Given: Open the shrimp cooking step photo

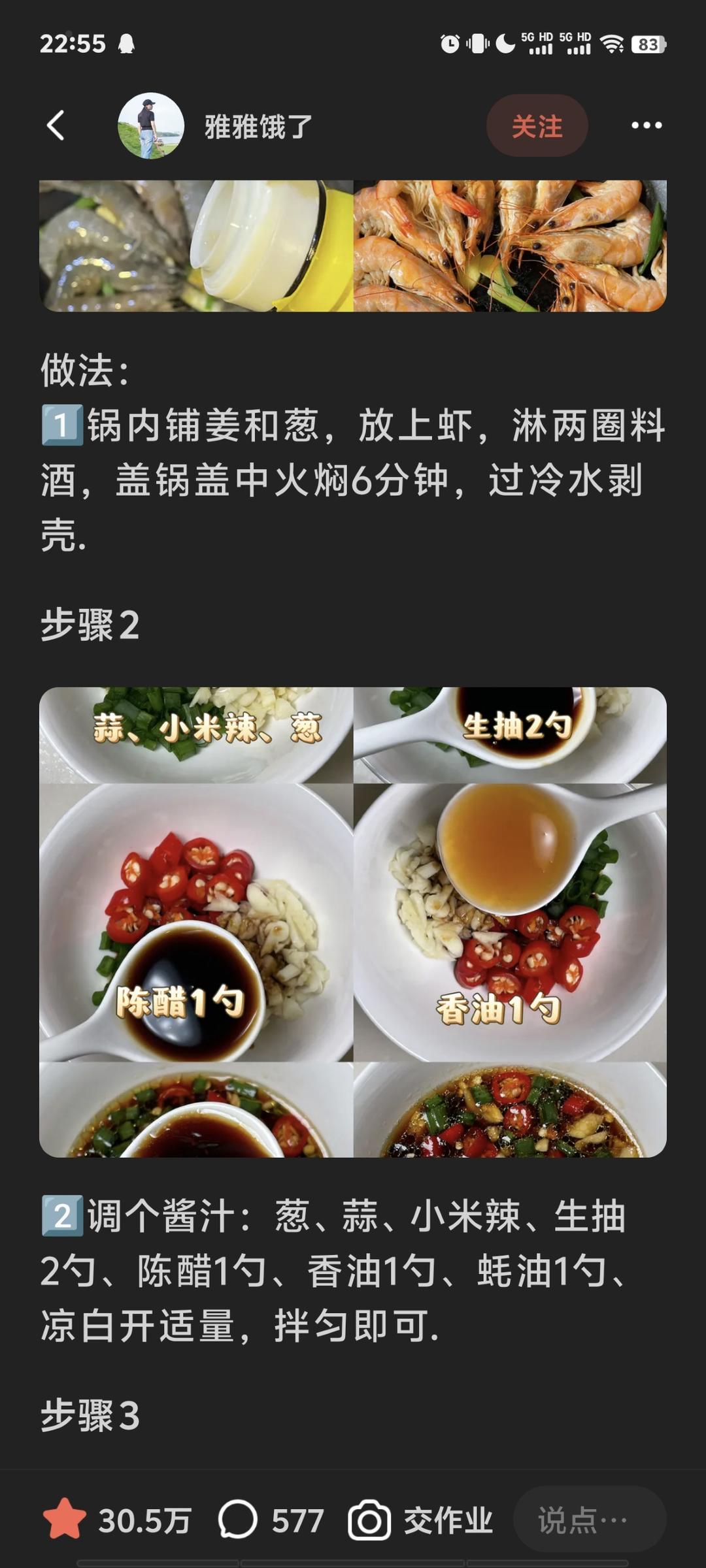Looking at the screenshot, I should tap(353, 246).
